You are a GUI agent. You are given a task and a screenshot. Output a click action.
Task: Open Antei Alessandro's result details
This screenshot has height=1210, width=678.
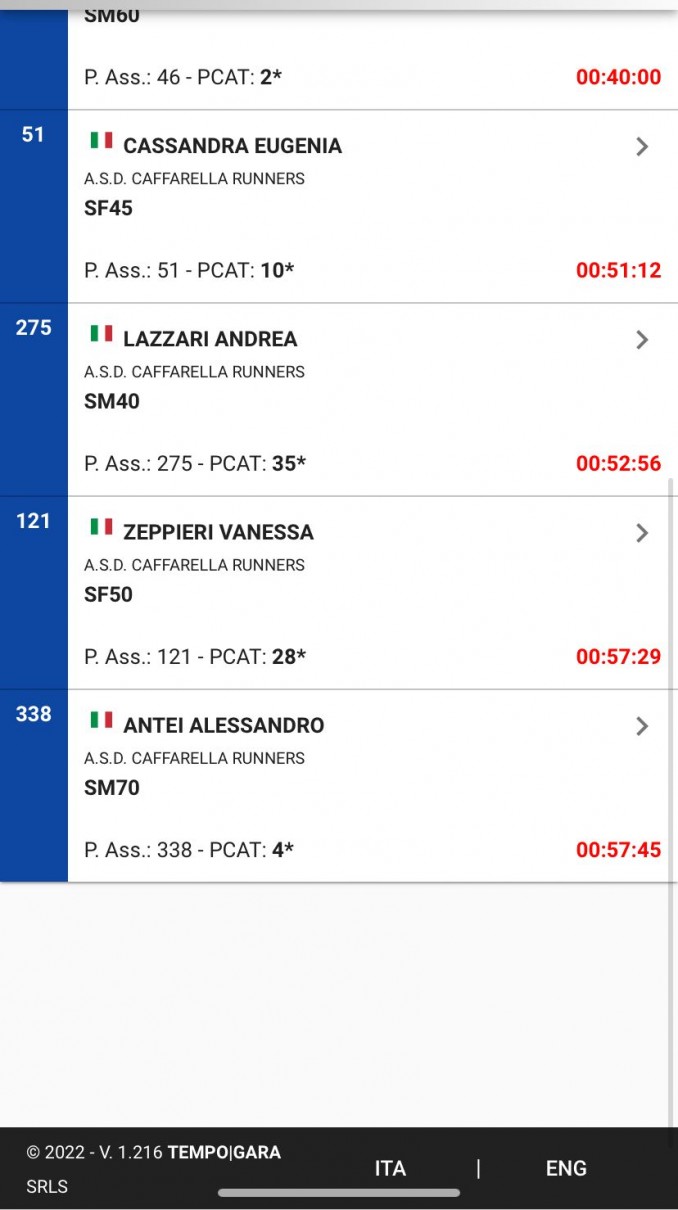tap(339, 786)
